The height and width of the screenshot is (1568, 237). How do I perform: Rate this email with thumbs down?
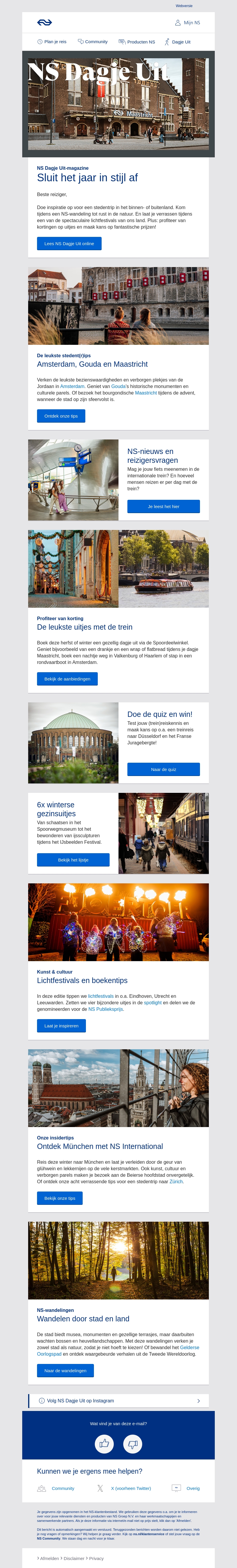(x=133, y=1444)
